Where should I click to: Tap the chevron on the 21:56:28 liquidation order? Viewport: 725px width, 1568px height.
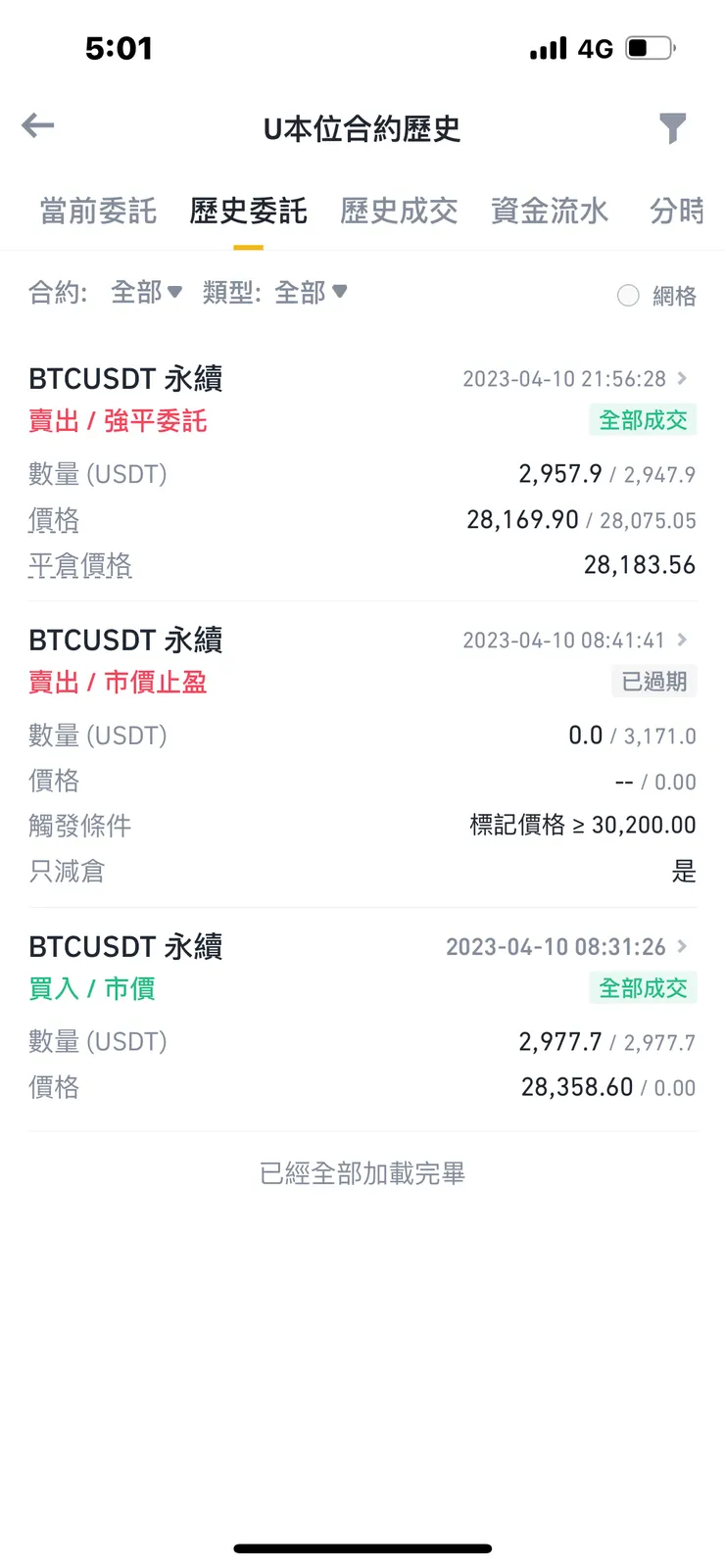(x=681, y=378)
